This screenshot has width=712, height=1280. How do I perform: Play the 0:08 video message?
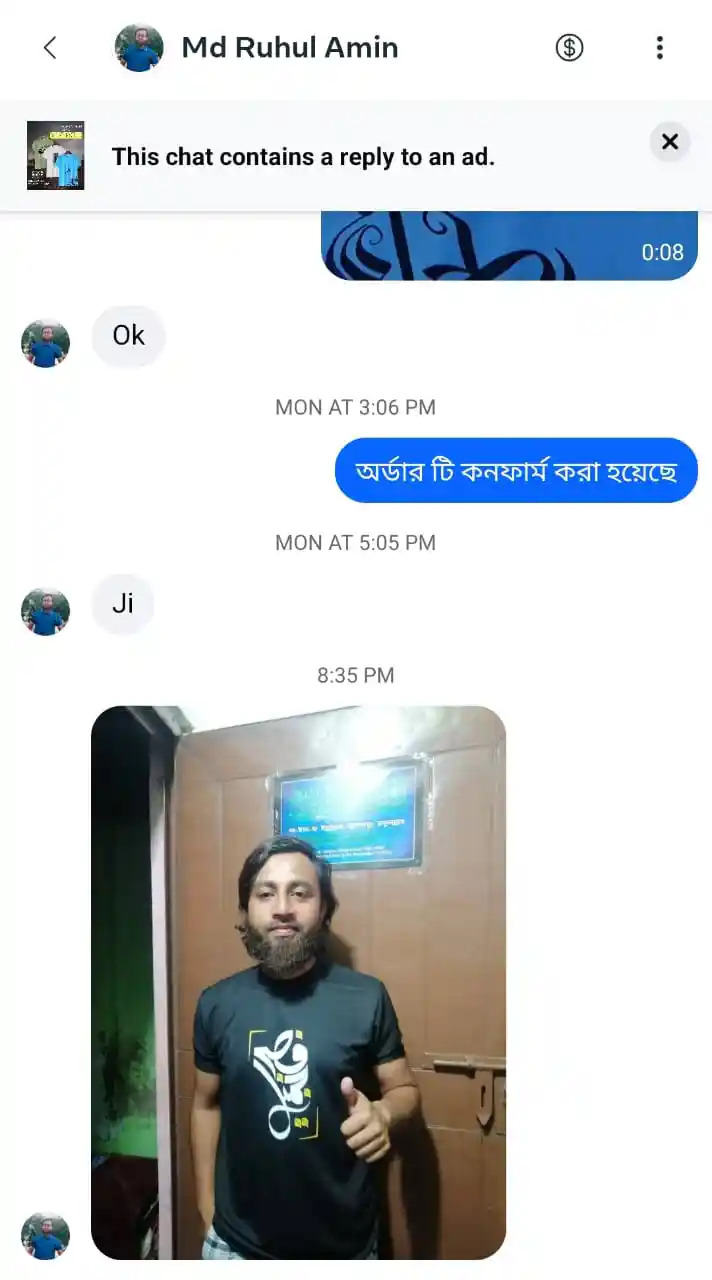pos(508,246)
